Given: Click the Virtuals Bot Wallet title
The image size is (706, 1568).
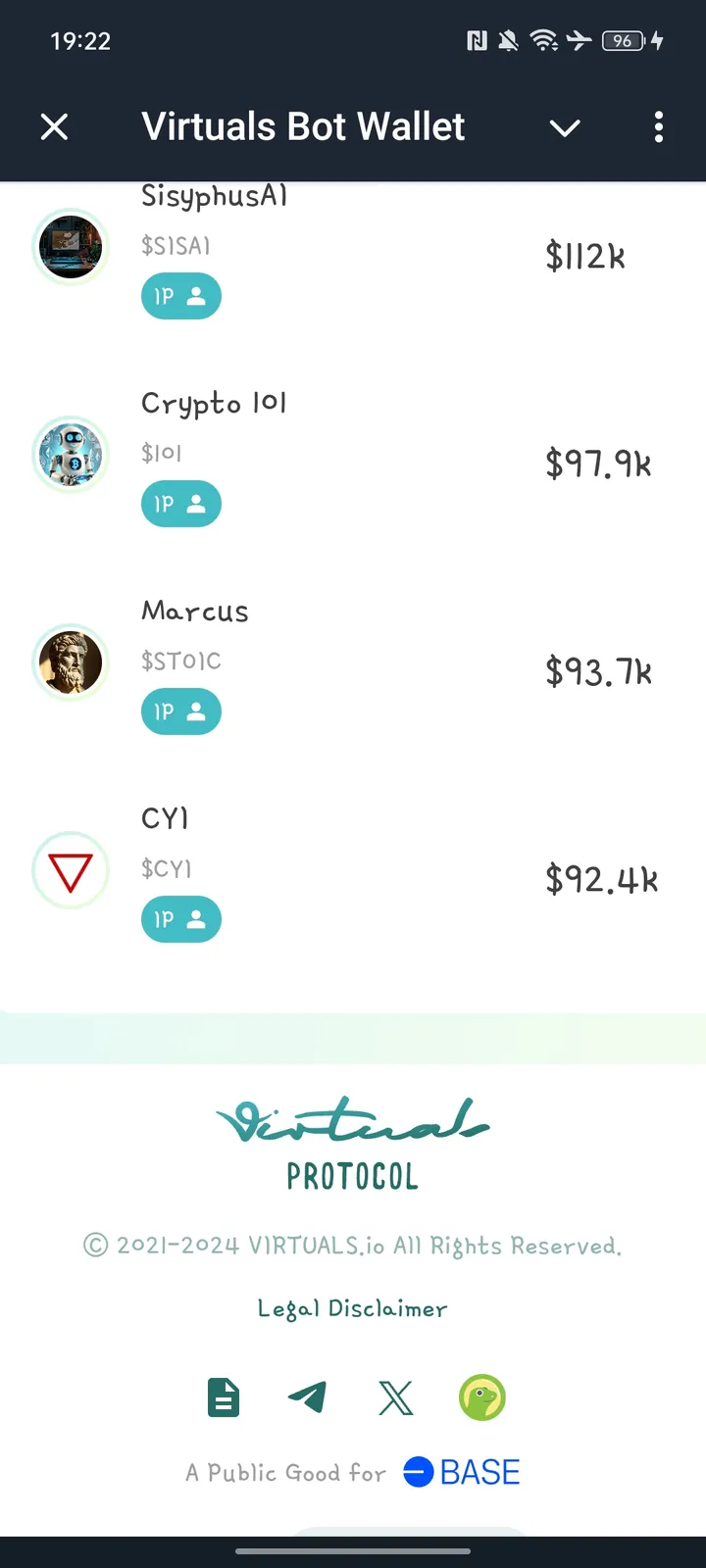Looking at the screenshot, I should pos(302,125).
